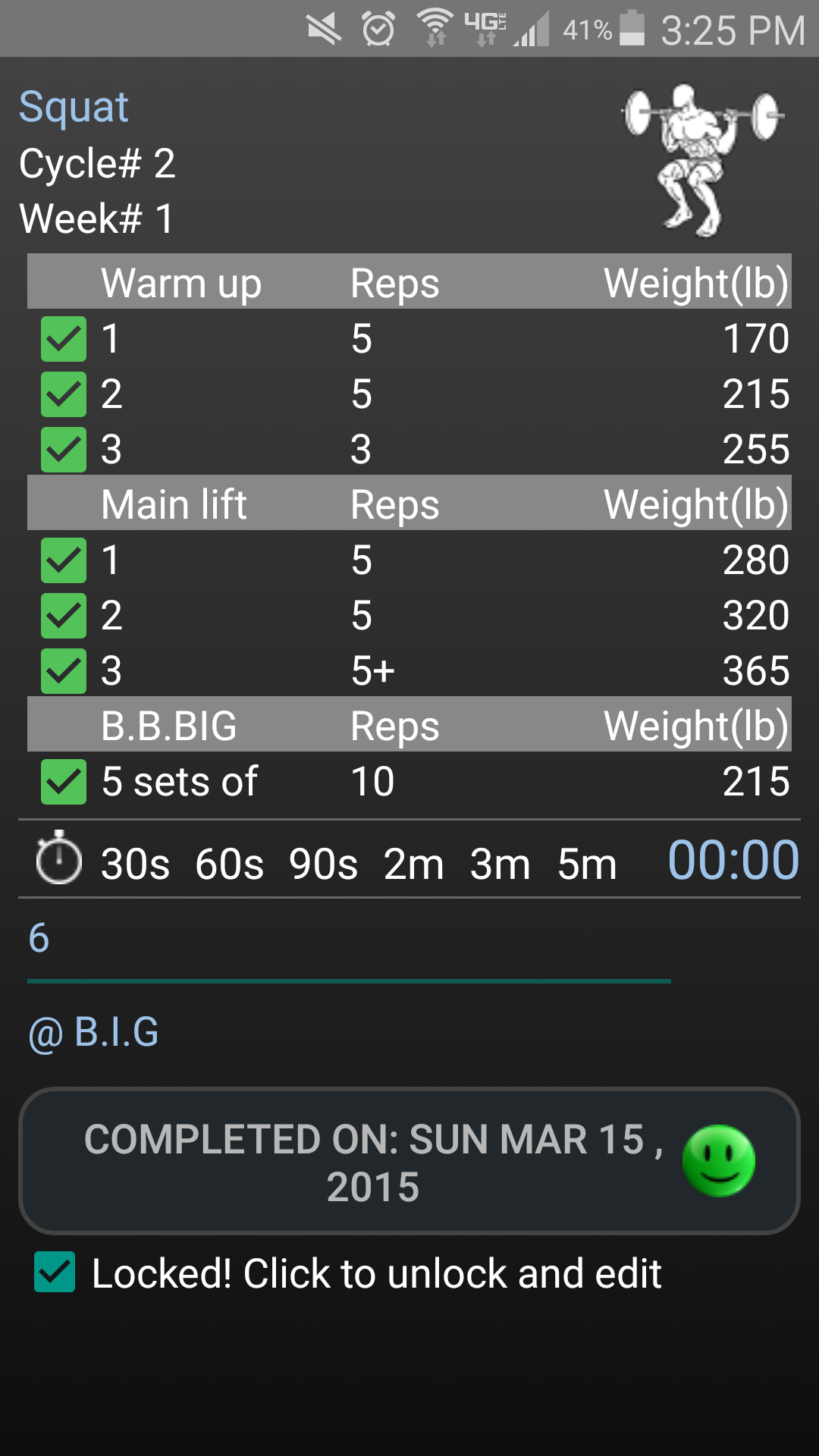Start a 90s rest timer
This screenshot has height=1456, width=819.
[x=323, y=864]
